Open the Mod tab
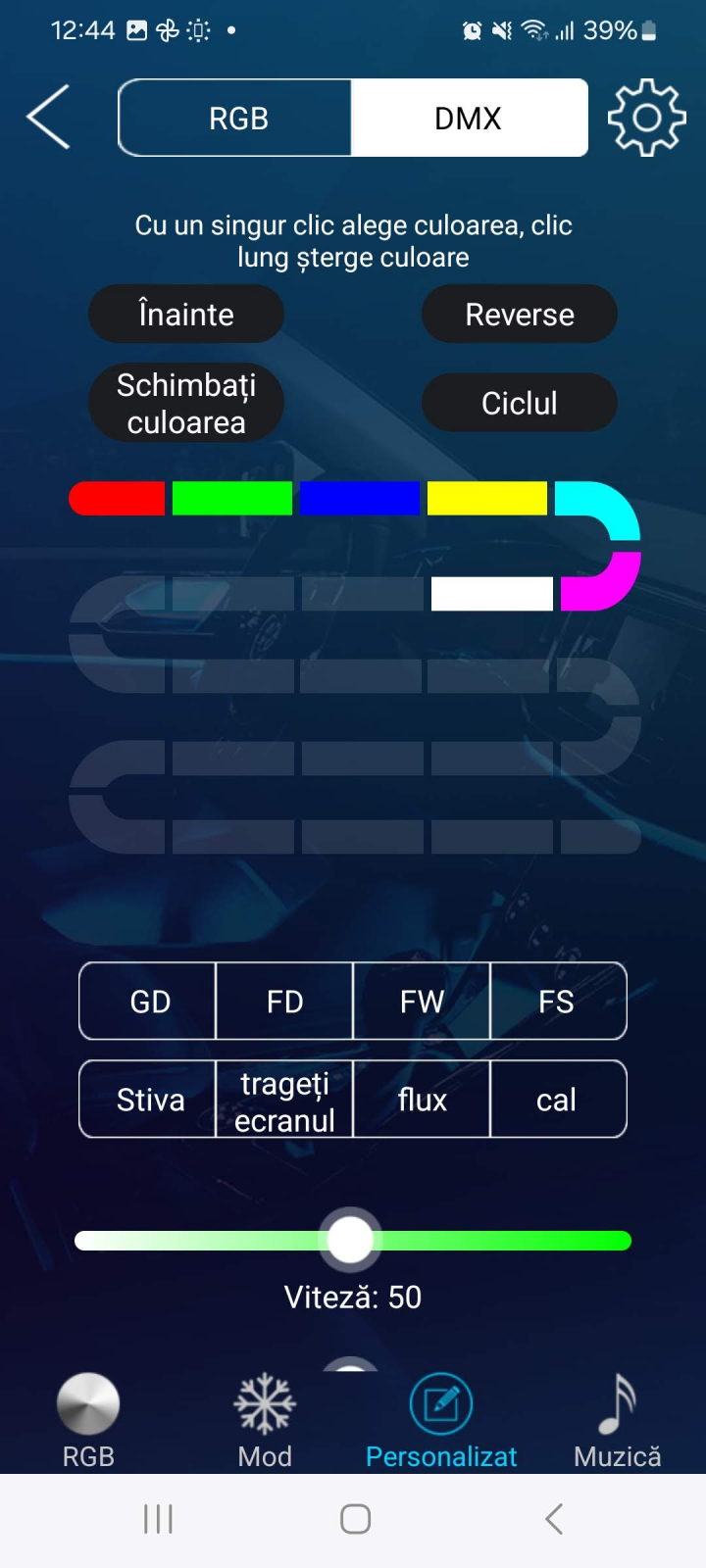The height and width of the screenshot is (1568, 706). tap(265, 1421)
